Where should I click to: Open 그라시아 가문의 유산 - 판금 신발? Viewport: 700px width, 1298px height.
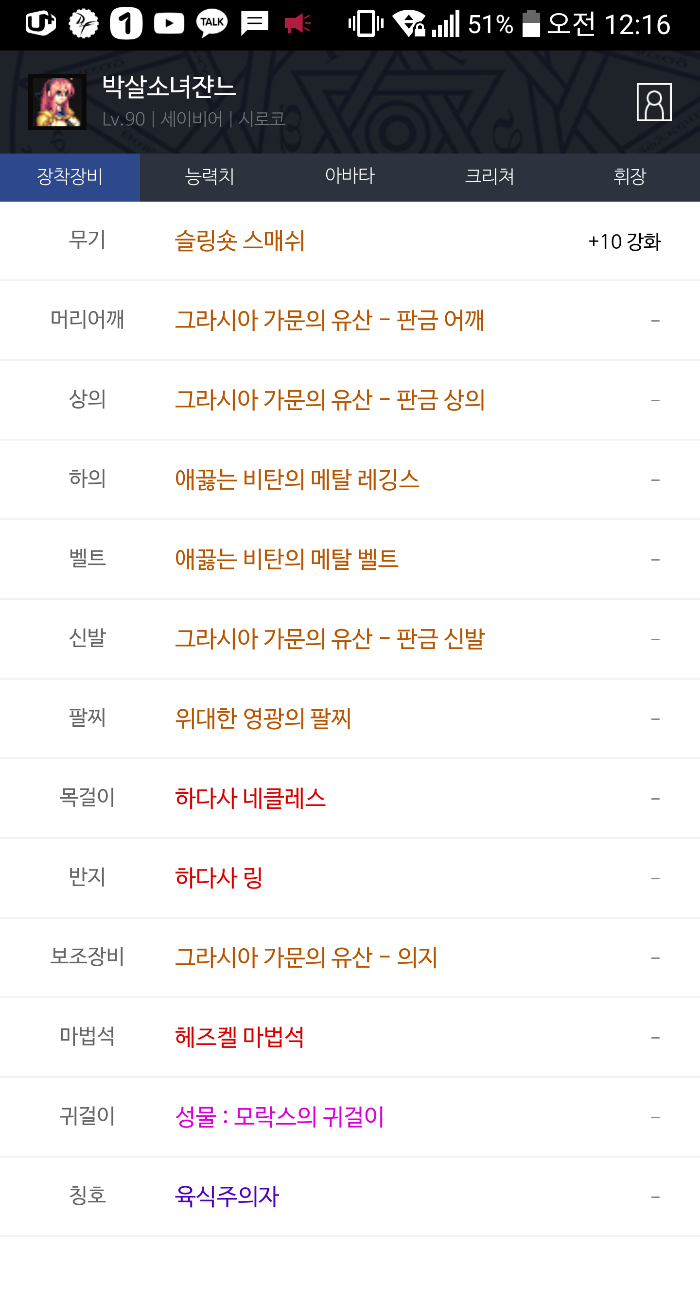coord(330,638)
